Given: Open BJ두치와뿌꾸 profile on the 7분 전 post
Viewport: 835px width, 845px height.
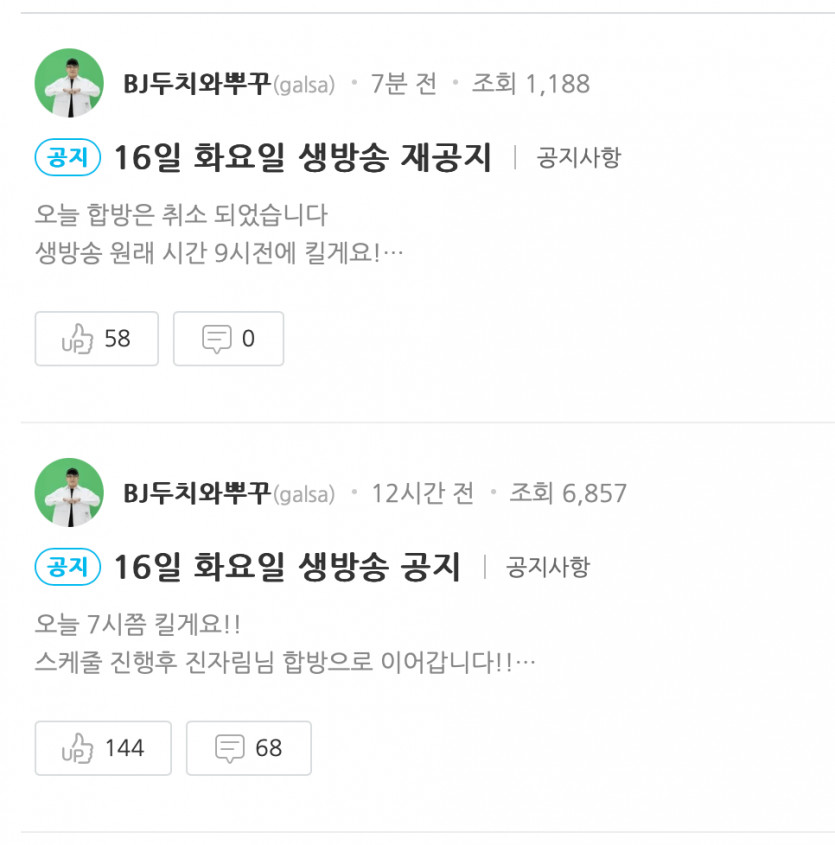Looking at the screenshot, I should point(196,84).
